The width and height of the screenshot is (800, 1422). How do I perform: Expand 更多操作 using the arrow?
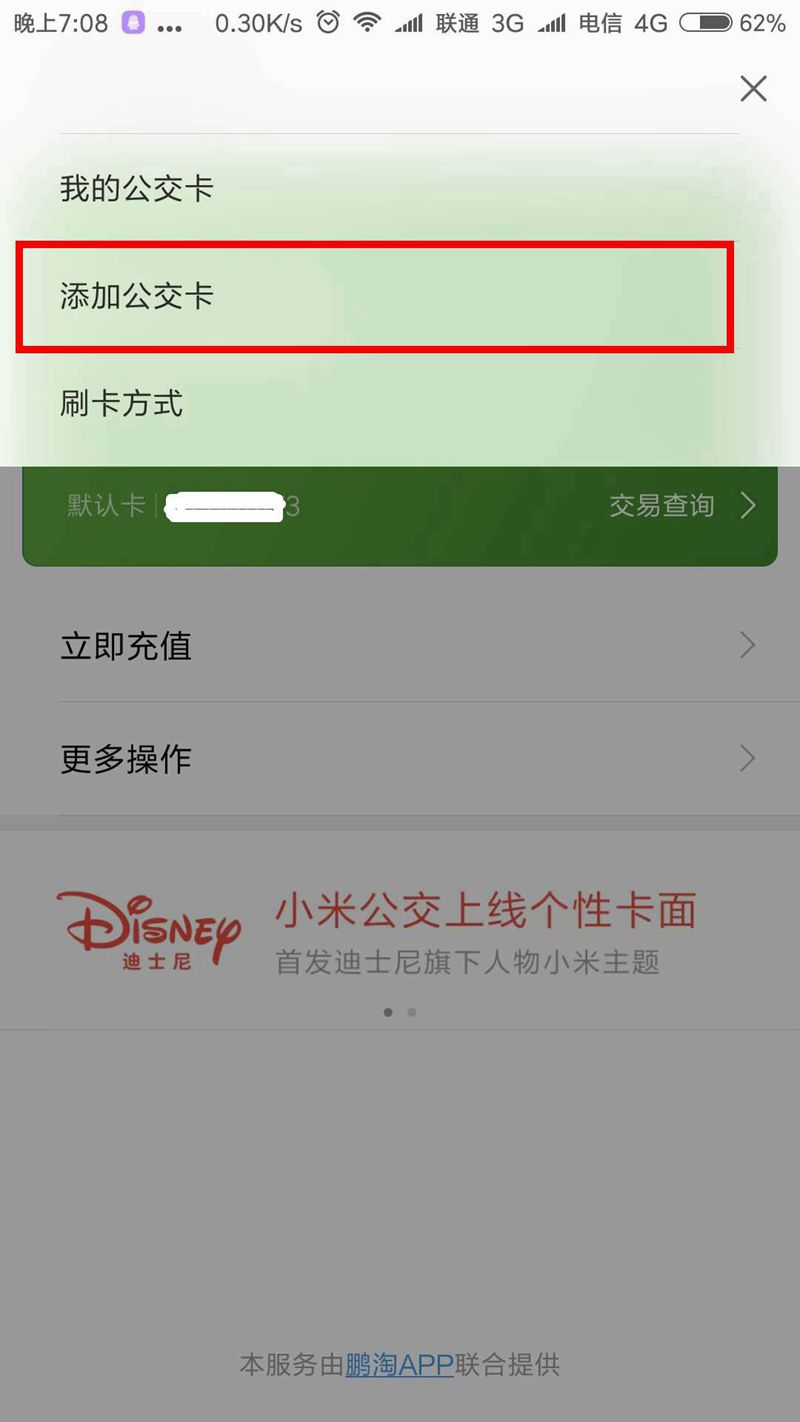[x=747, y=759]
